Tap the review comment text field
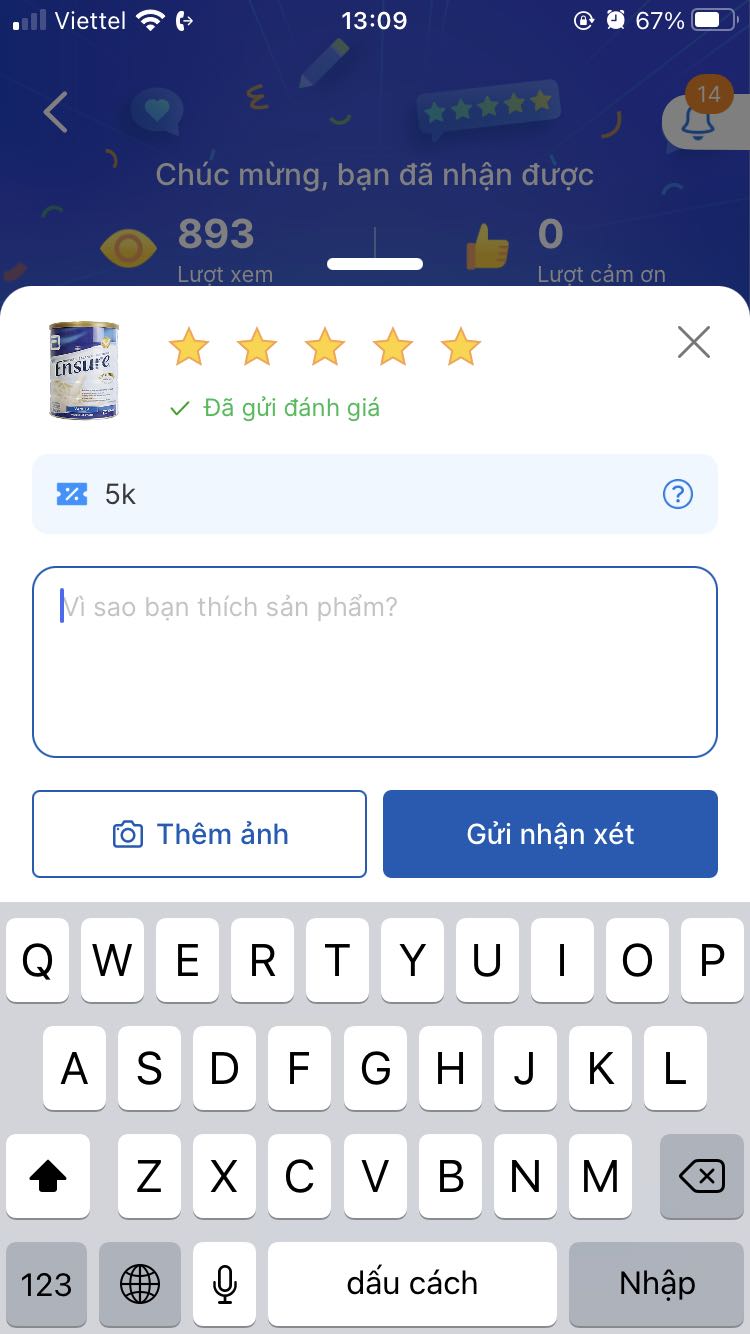 coord(374,660)
